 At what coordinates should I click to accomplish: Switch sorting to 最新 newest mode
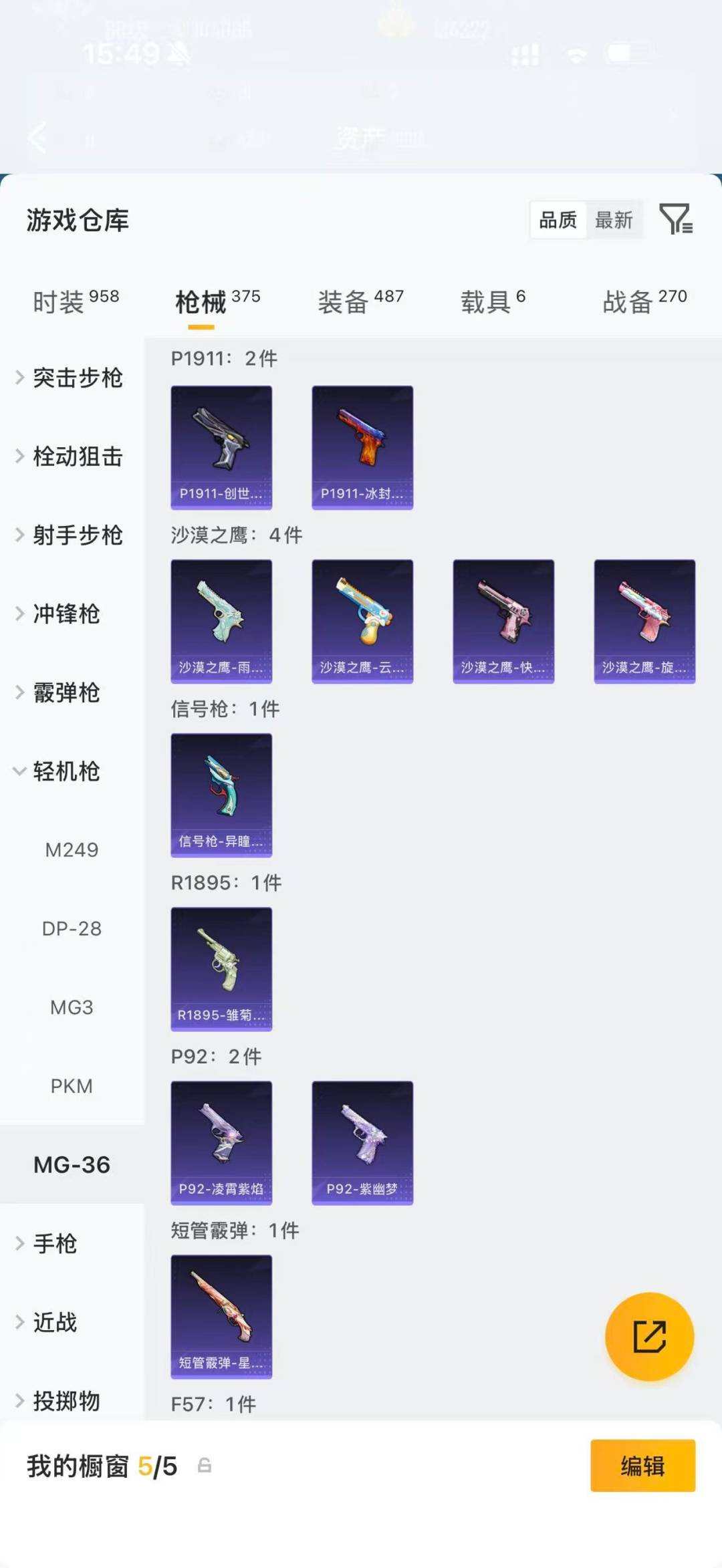(x=614, y=221)
